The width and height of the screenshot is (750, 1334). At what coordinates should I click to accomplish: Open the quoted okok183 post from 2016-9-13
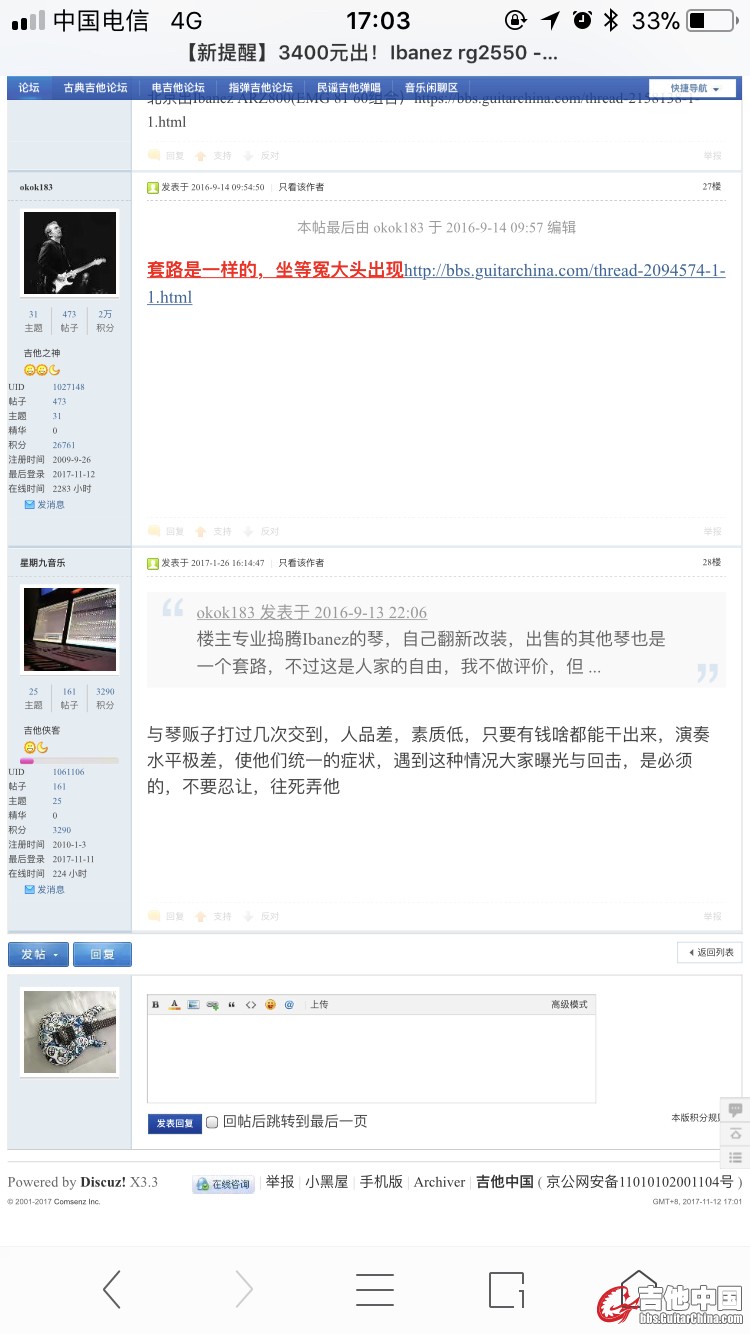311,612
